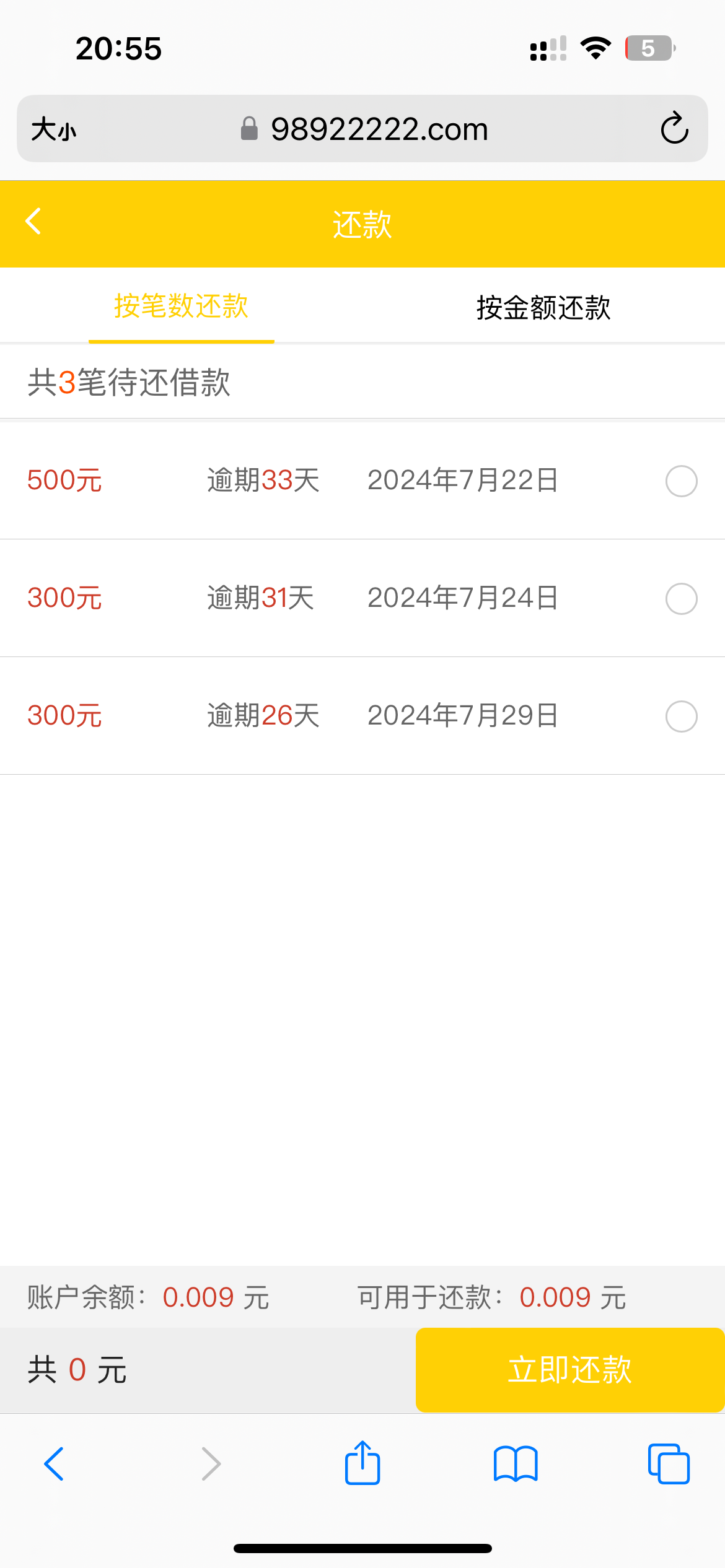Tap the 98922222.com address field
The height and width of the screenshot is (1568, 725).
tap(378, 129)
